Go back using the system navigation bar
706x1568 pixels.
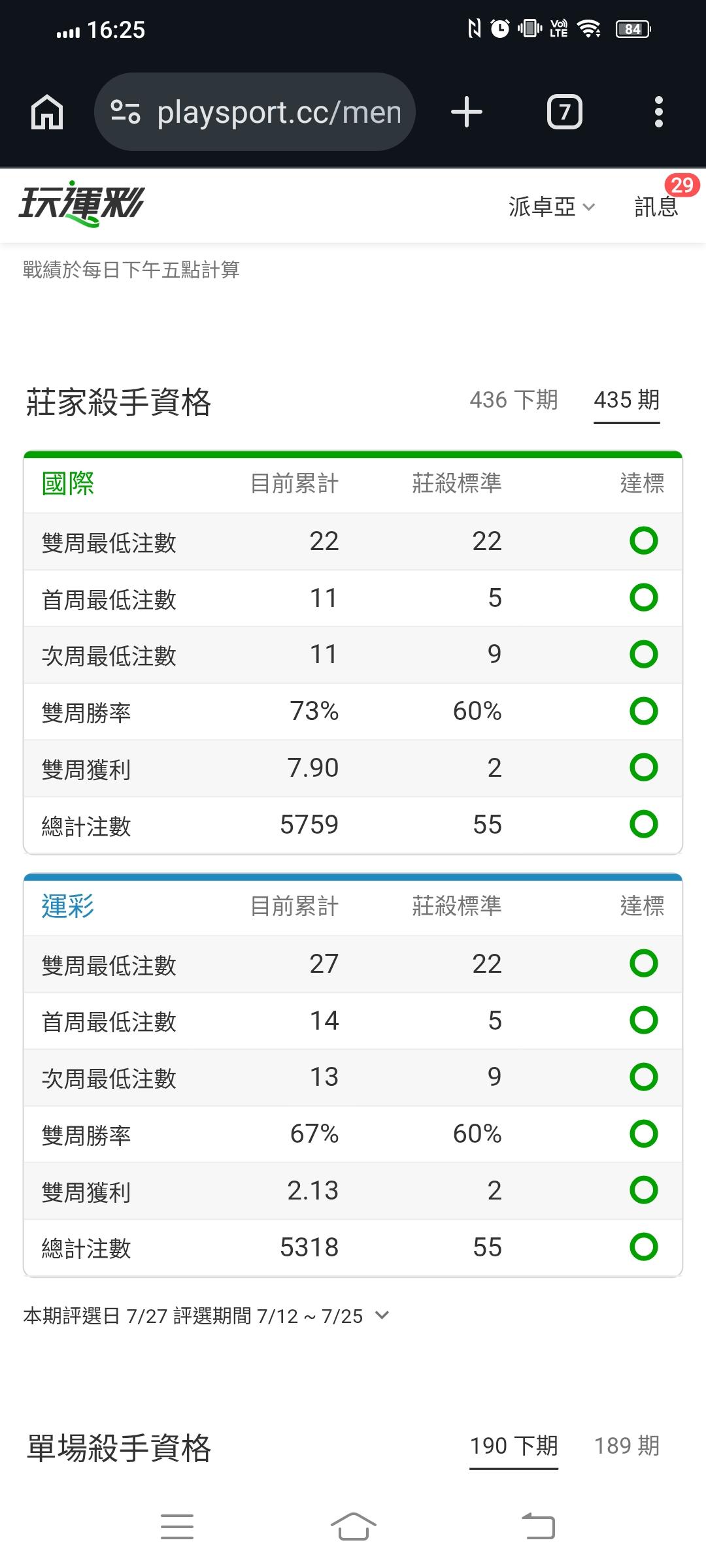(x=539, y=1526)
